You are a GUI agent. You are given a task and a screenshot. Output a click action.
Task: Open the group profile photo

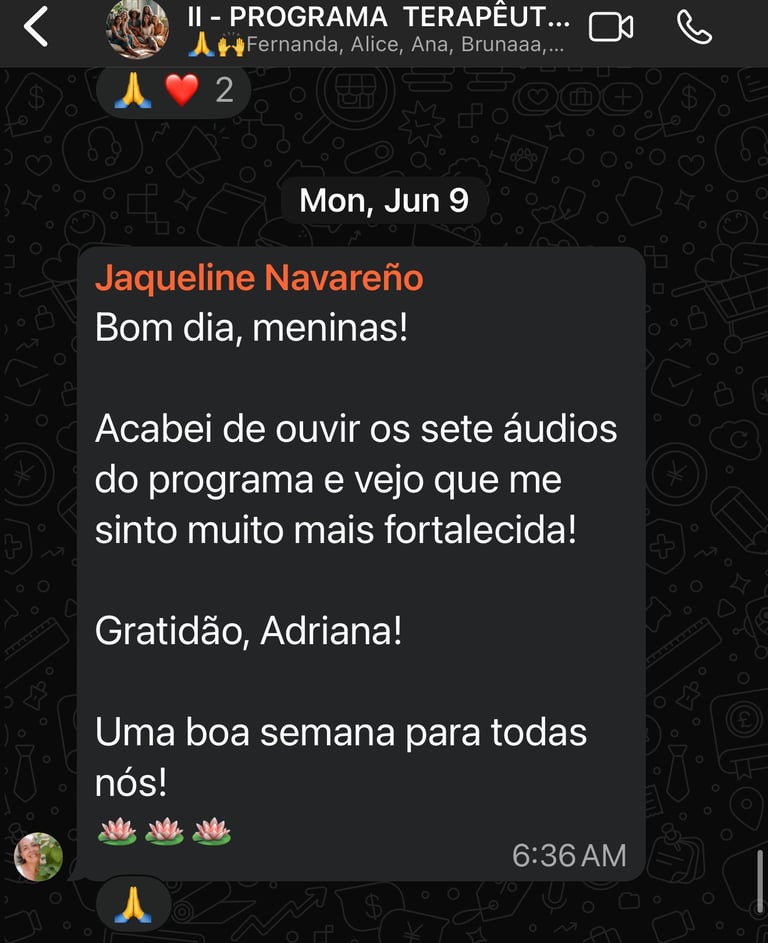137,28
